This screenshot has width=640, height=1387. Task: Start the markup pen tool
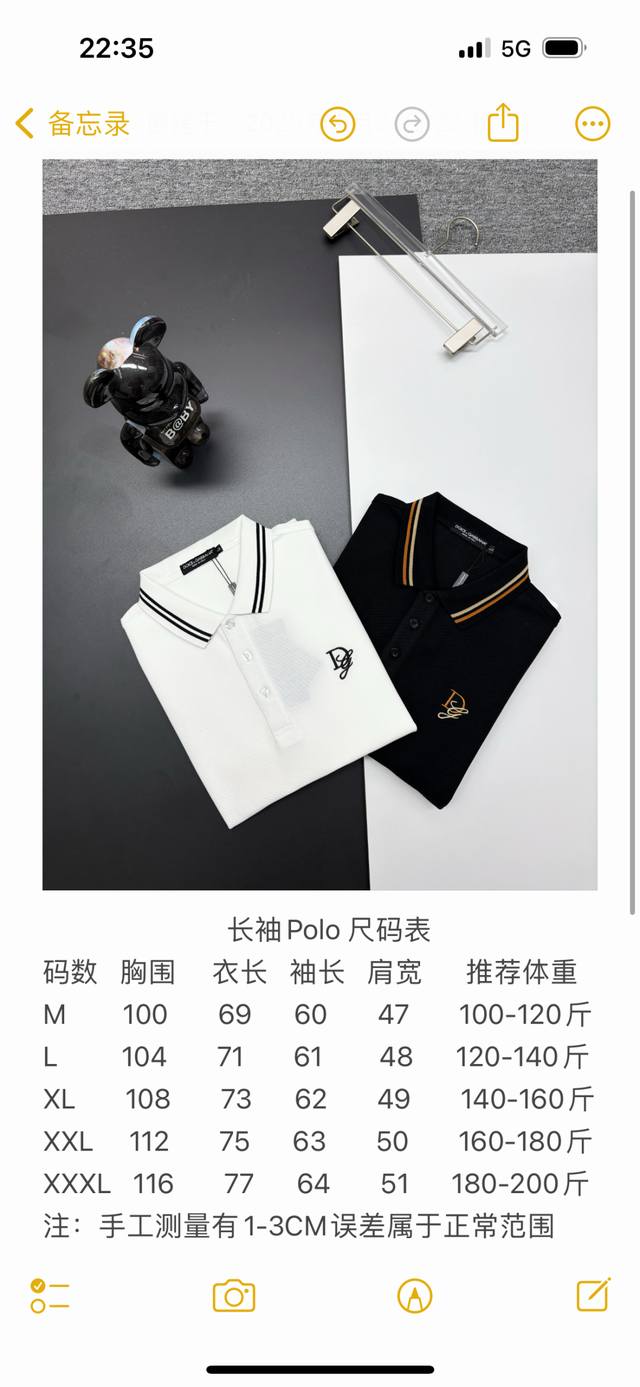click(x=414, y=1296)
